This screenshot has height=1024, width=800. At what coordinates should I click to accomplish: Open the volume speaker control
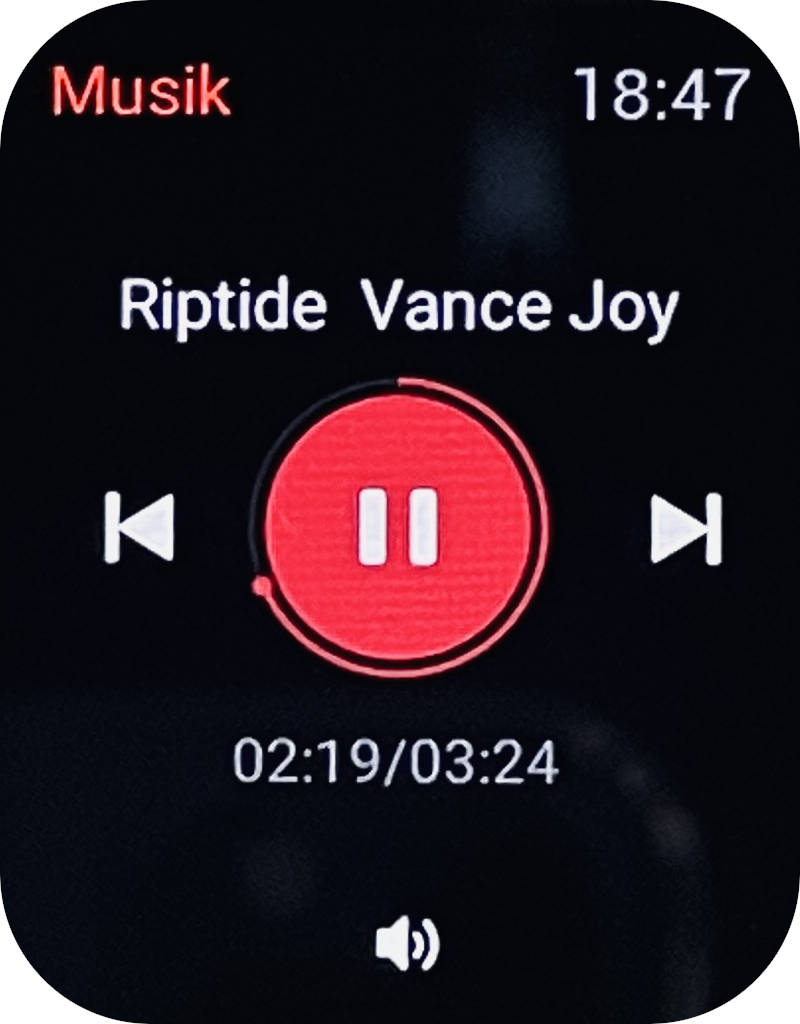406,944
